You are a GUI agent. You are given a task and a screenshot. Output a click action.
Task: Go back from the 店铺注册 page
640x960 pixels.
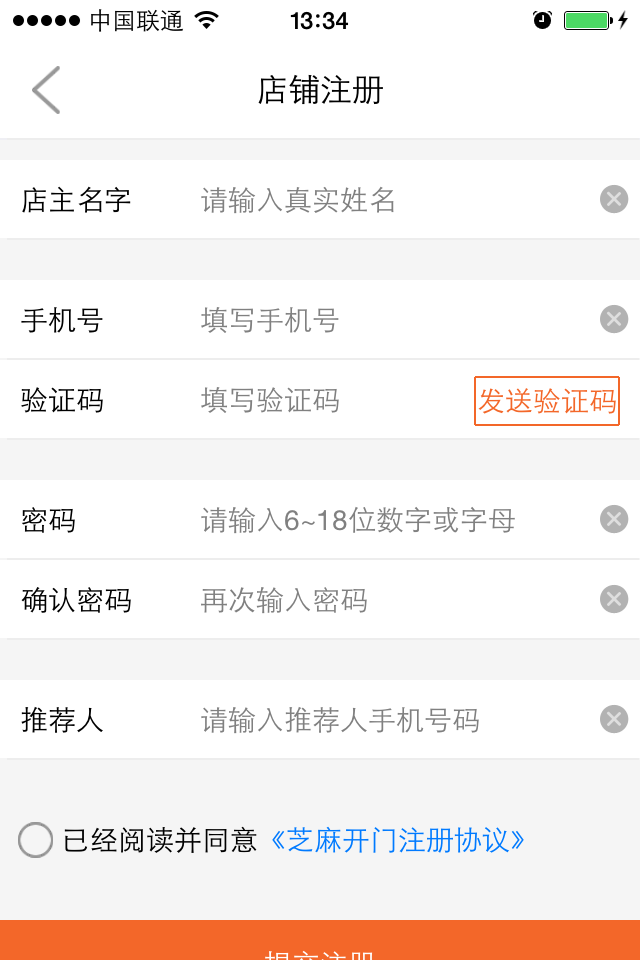[46, 90]
